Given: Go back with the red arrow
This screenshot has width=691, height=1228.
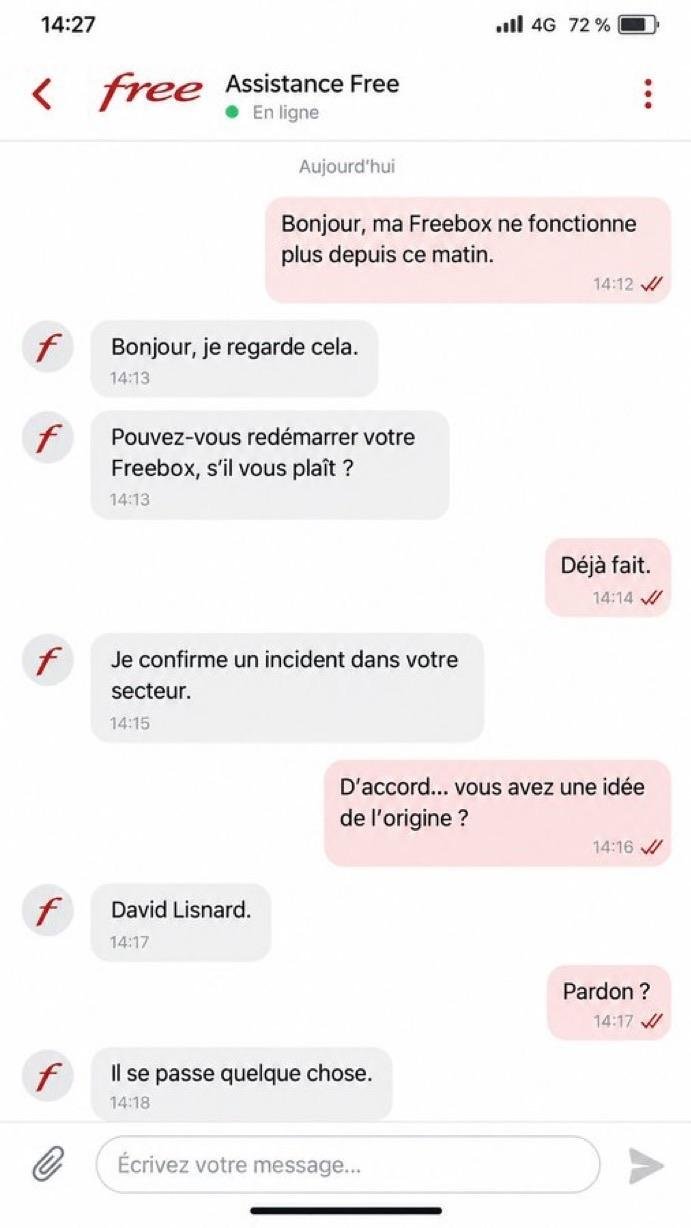Looking at the screenshot, I should (41, 94).
